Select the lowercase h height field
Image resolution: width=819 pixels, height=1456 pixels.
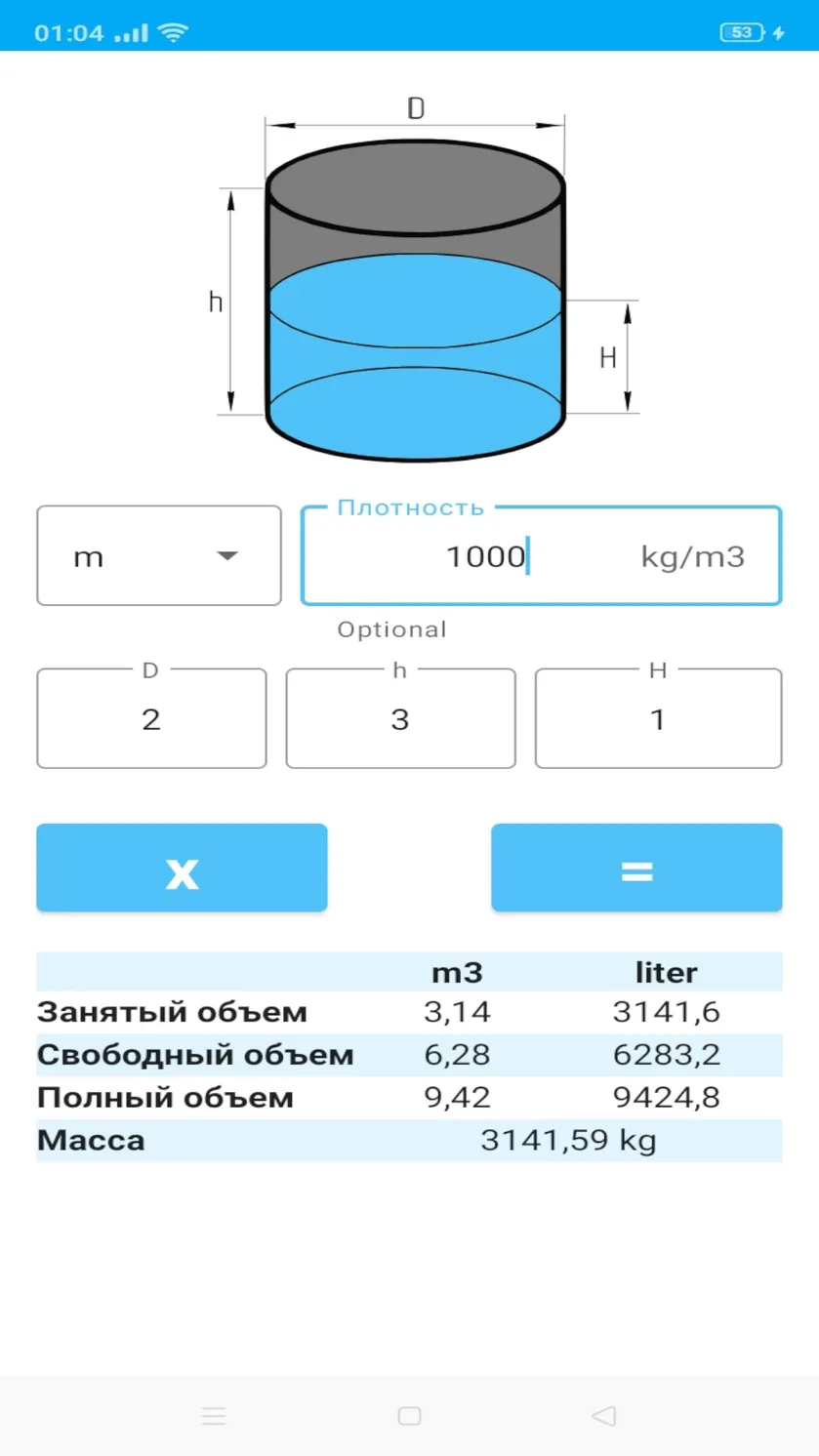tap(400, 718)
